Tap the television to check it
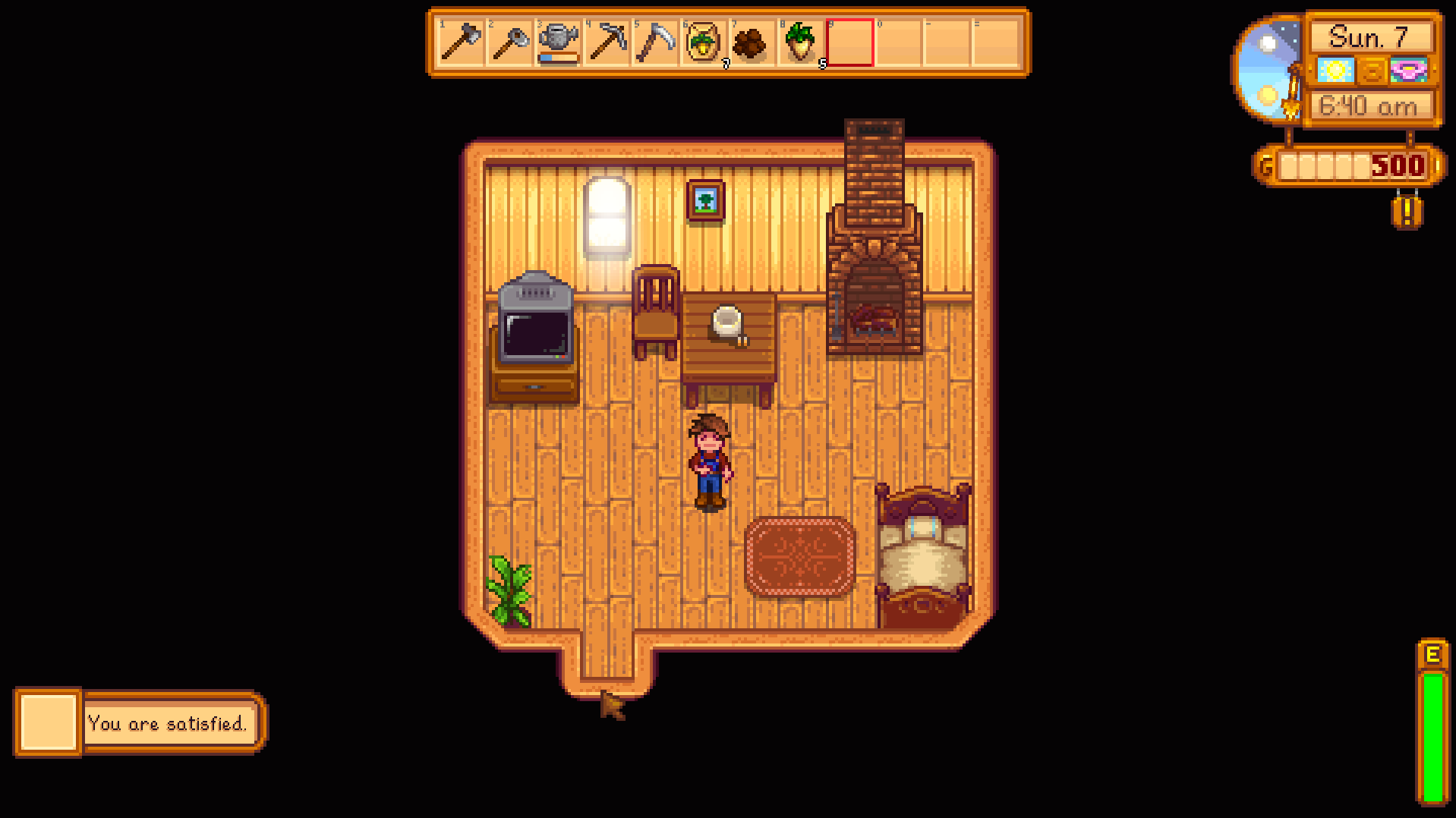Screen dimensions: 1456x818 tap(535, 326)
